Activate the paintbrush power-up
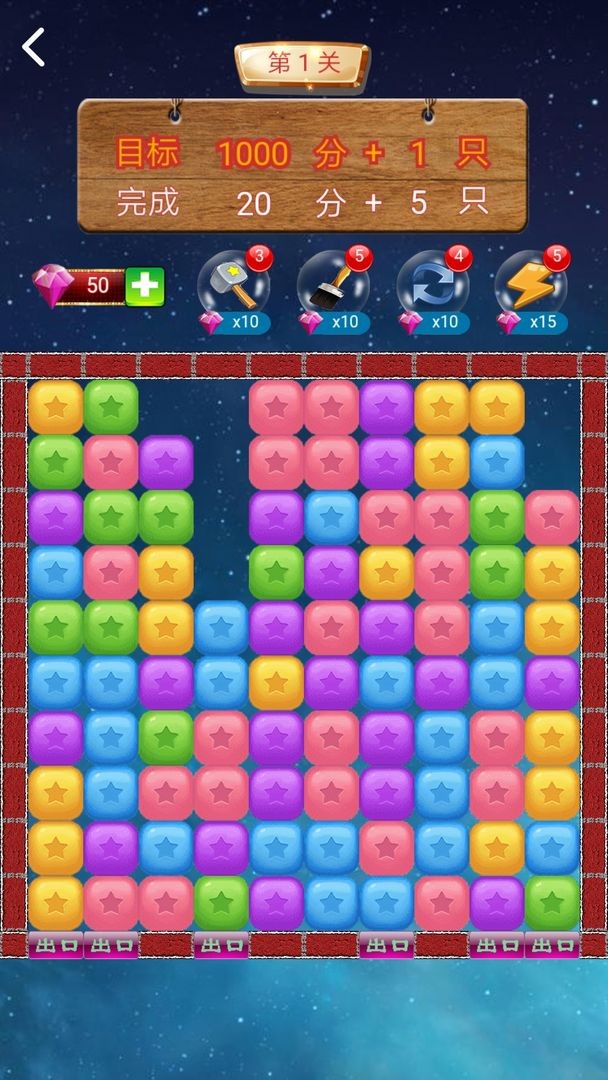This screenshot has height=1080, width=608. pyautogui.click(x=332, y=287)
